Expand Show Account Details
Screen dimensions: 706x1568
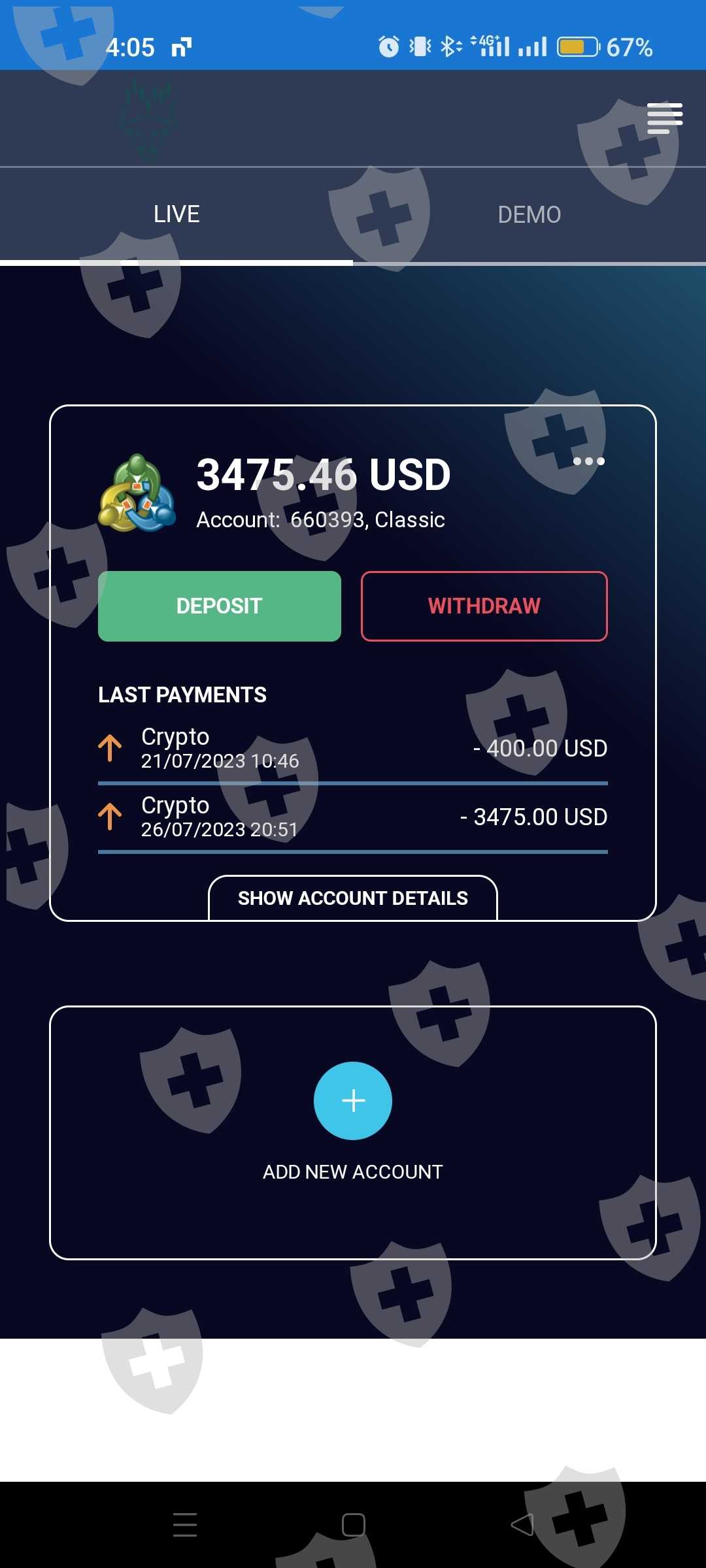353,898
